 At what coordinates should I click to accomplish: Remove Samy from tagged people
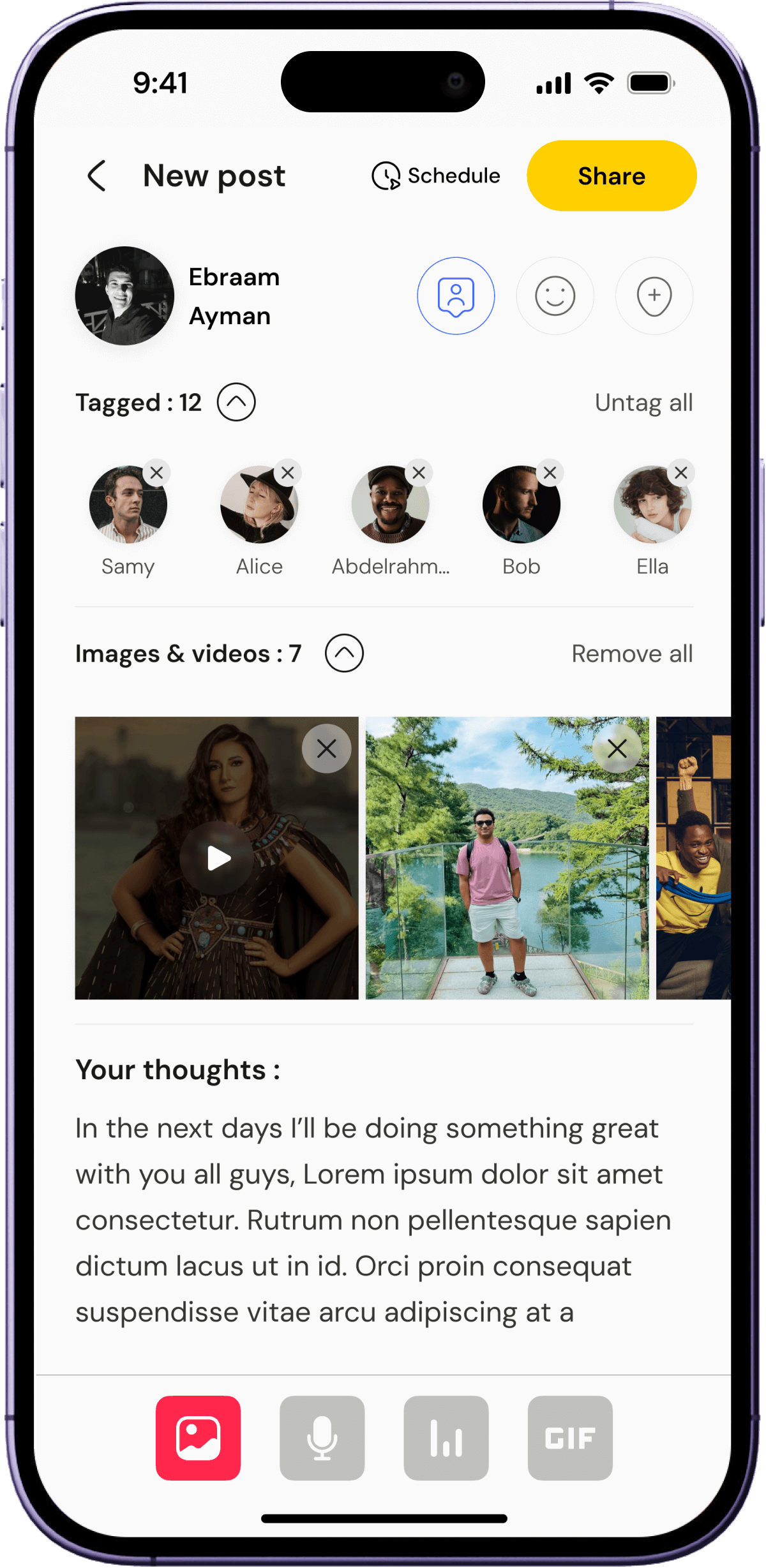[x=157, y=473]
